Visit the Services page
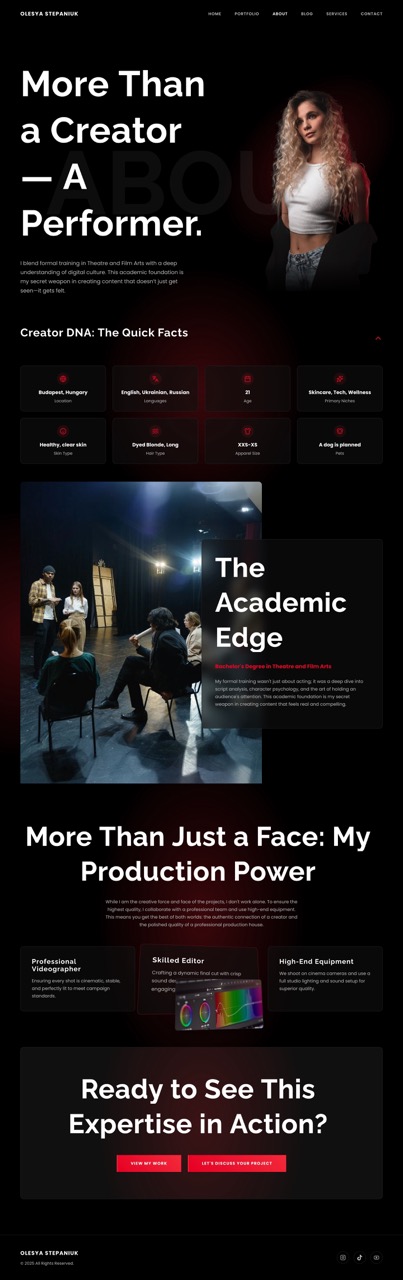 (337, 14)
